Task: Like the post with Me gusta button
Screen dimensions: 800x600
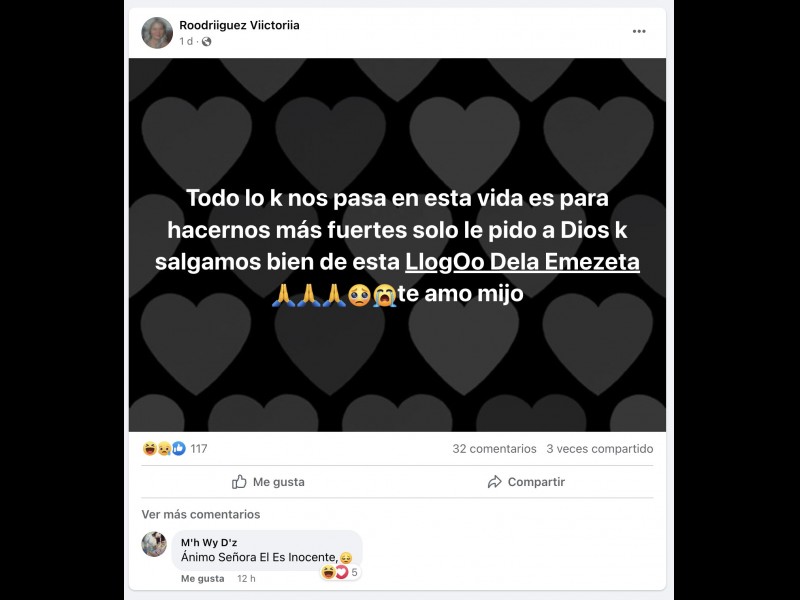Action: click(x=268, y=482)
